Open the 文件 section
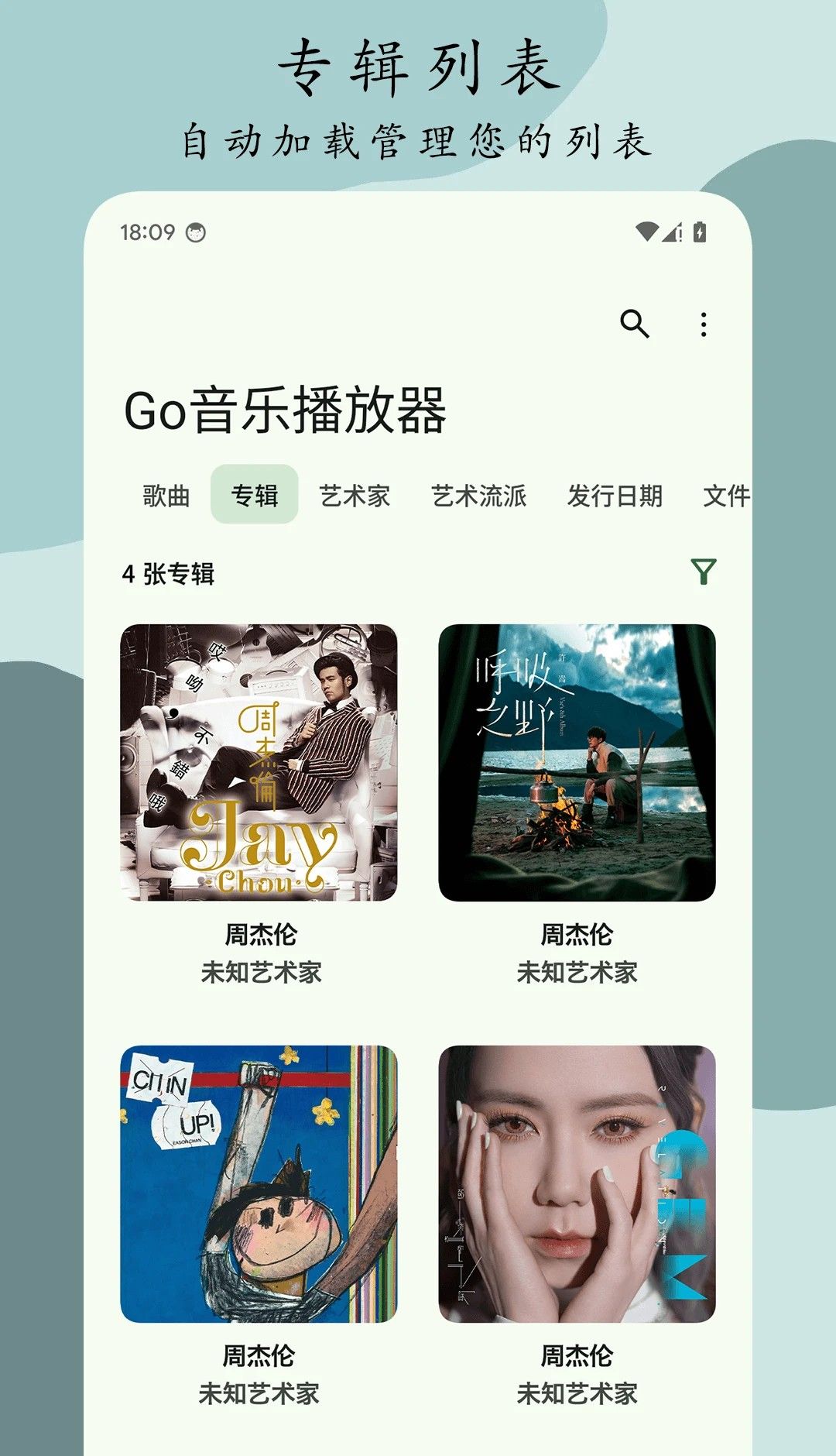The height and width of the screenshot is (1456, 836). click(728, 498)
